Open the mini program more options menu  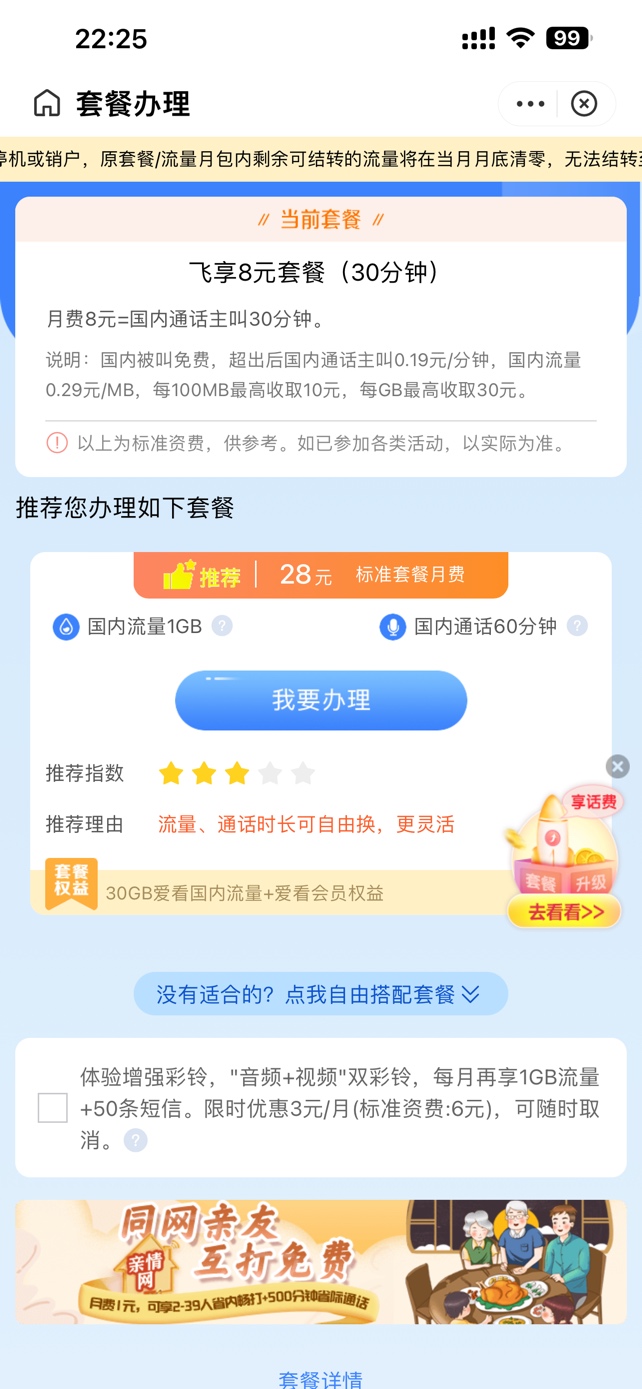point(530,104)
